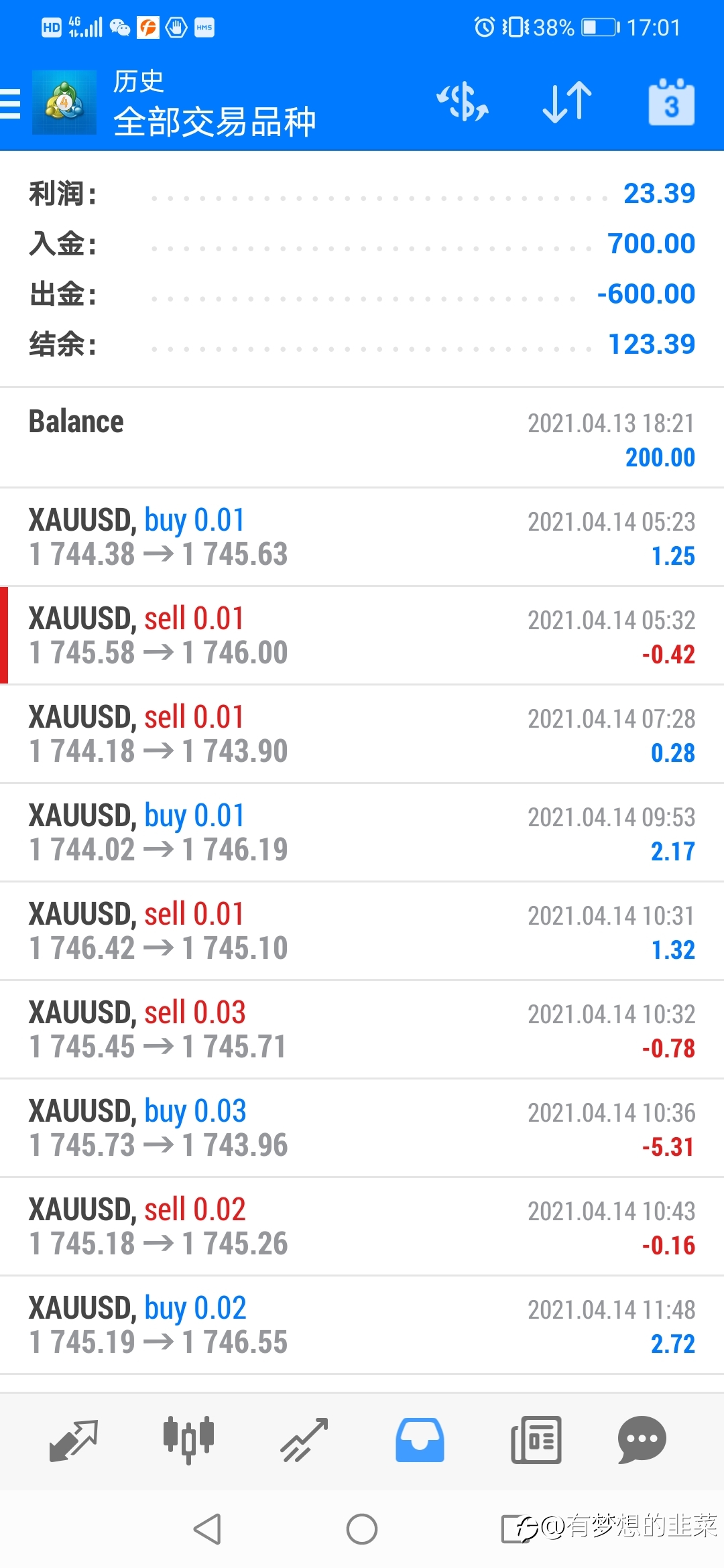This screenshot has width=724, height=1568.
Task: Select the XAUUSD sell trade with -0.42 loss
Action: coord(362,635)
